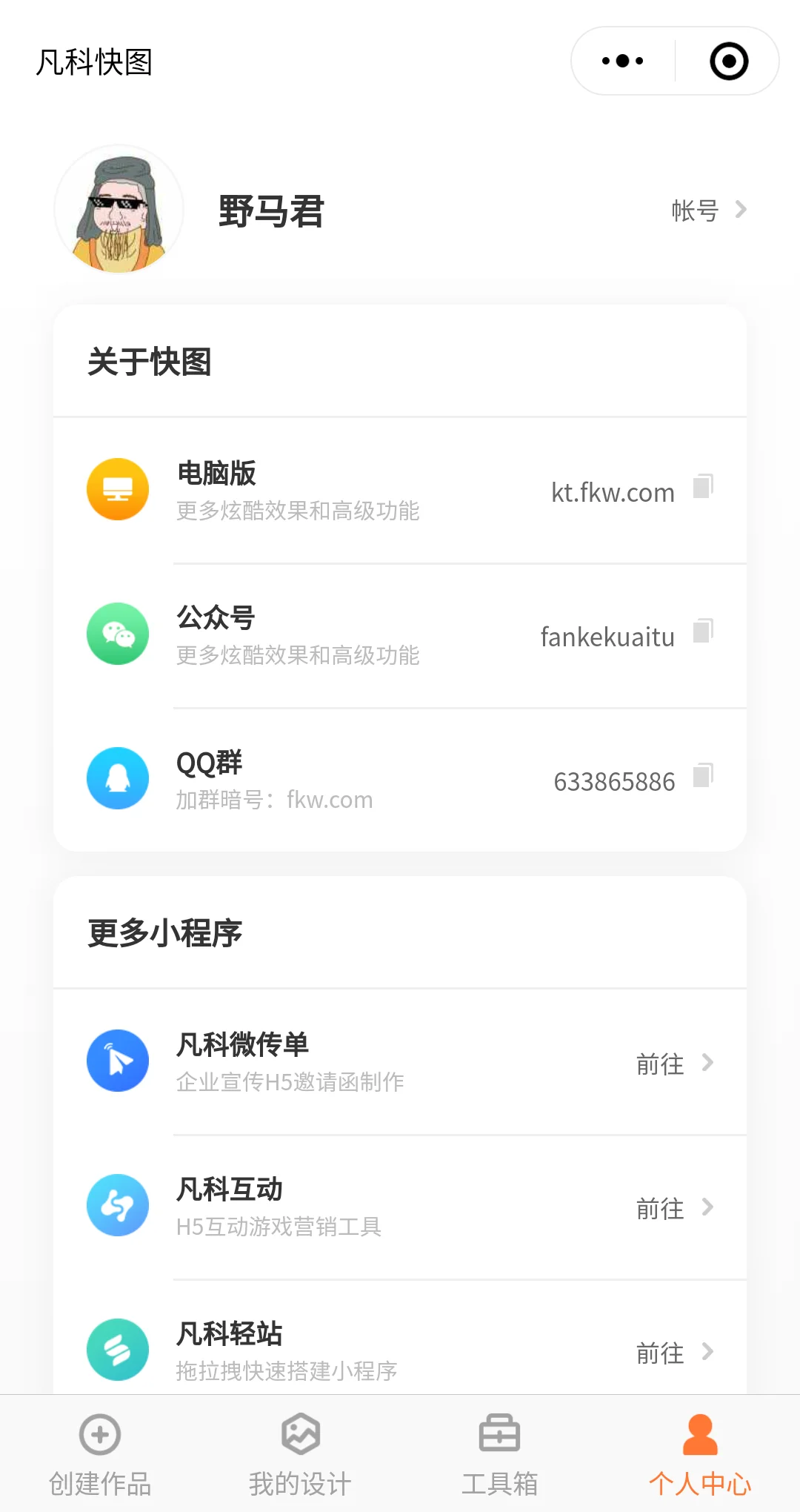This screenshot has width=800, height=1512.
Task: Copy the QQ group number 633865886
Action: click(702, 776)
